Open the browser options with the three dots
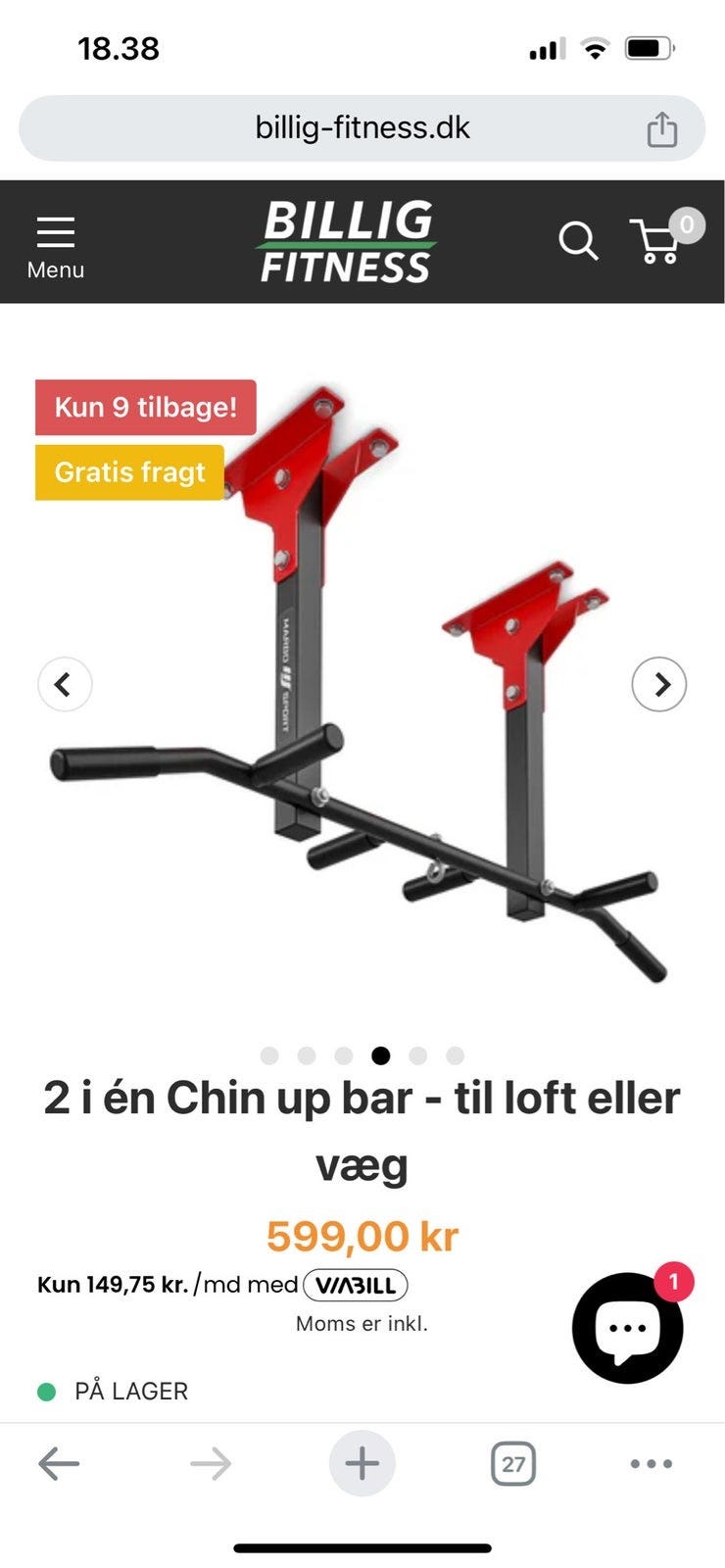The width and height of the screenshot is (725, 1568). [652, 1464]
